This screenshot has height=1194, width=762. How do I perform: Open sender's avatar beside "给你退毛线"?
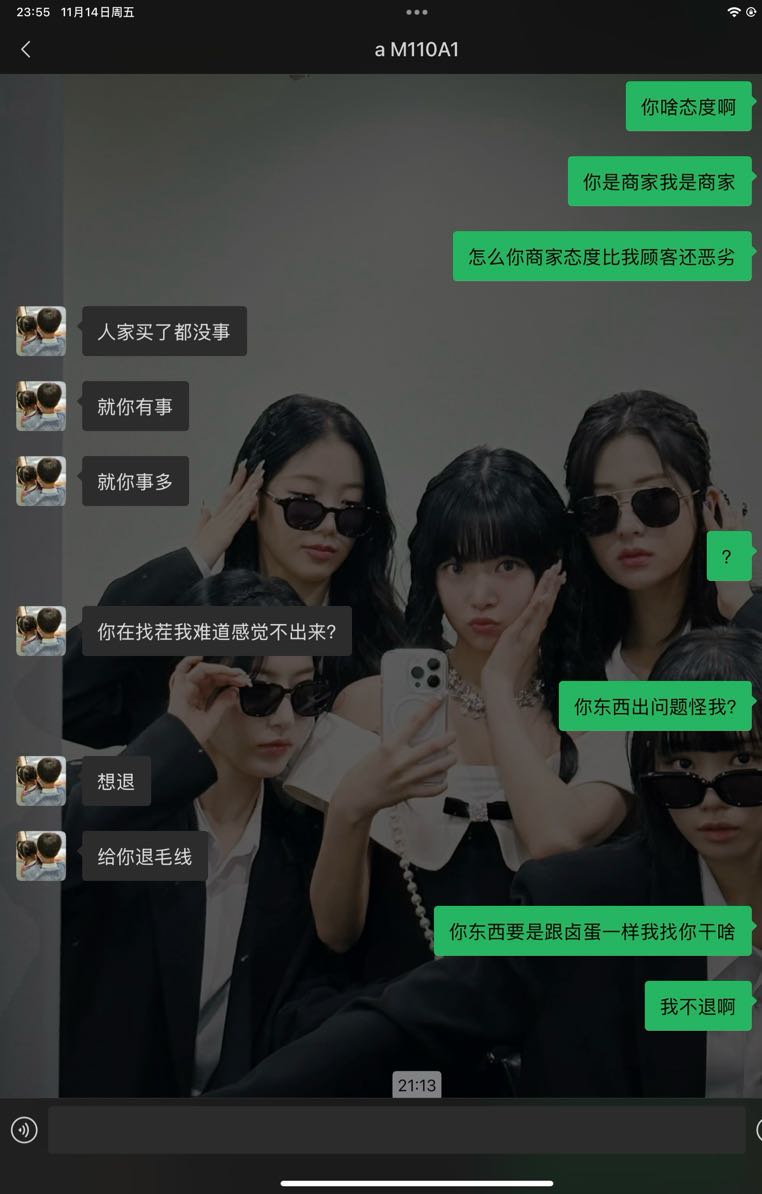[x=41, y=856]
